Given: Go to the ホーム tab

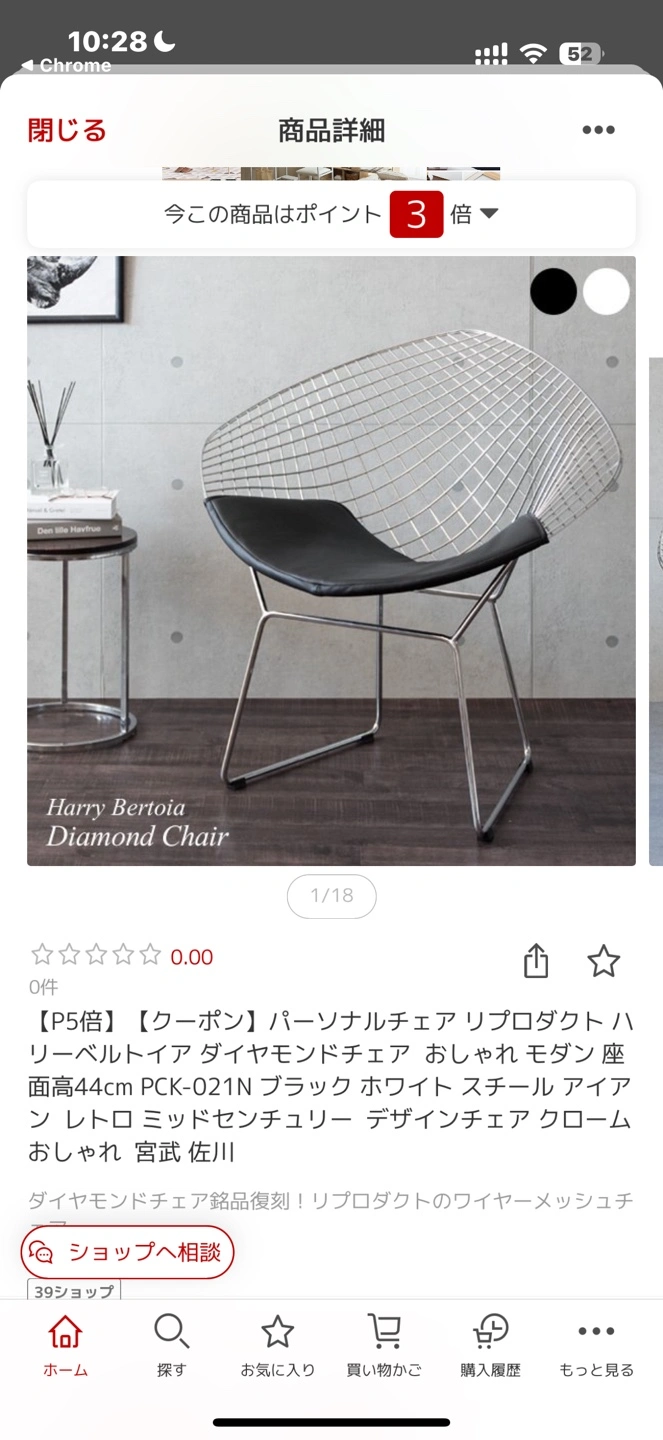Looking at the screenshot, I should pos(65,1346).
